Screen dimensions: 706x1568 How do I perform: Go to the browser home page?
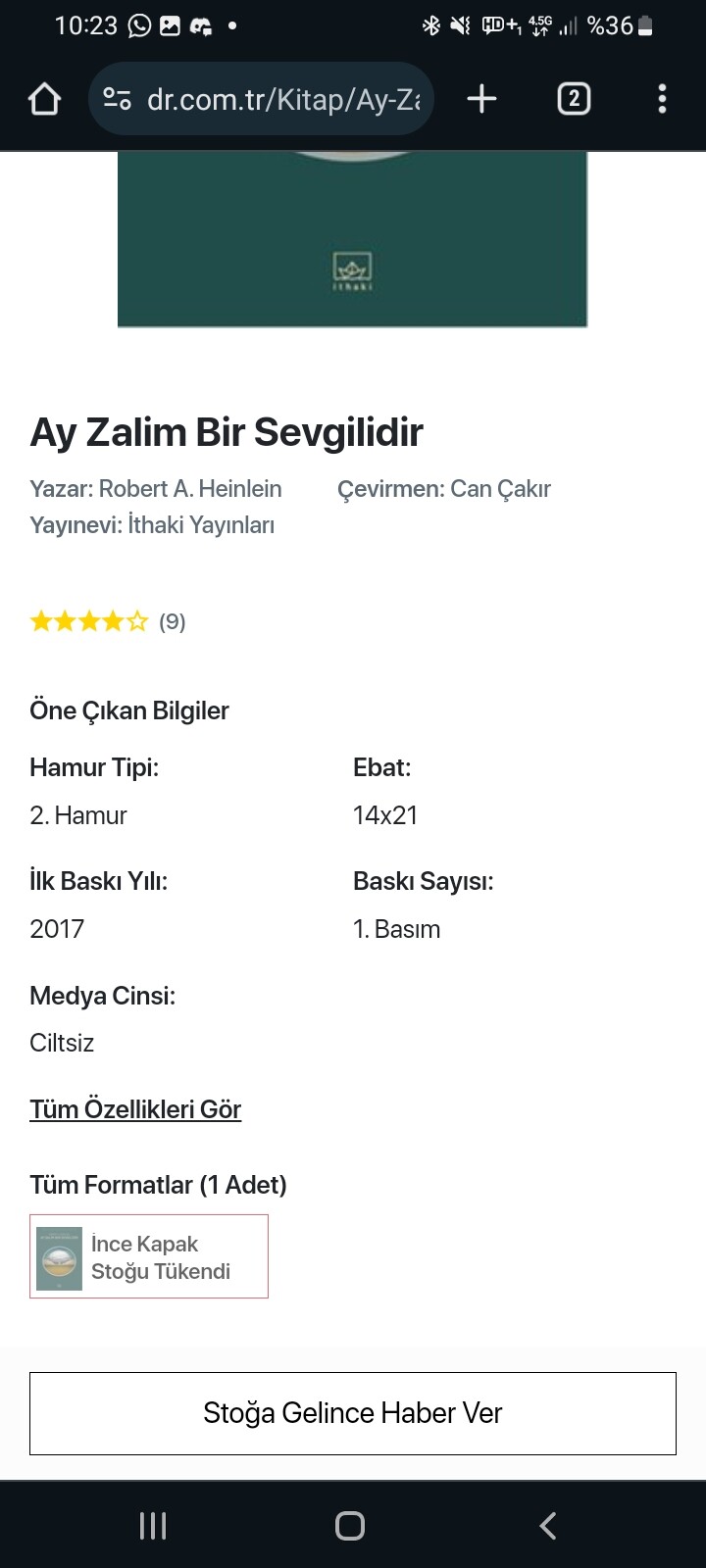(45, 99)
